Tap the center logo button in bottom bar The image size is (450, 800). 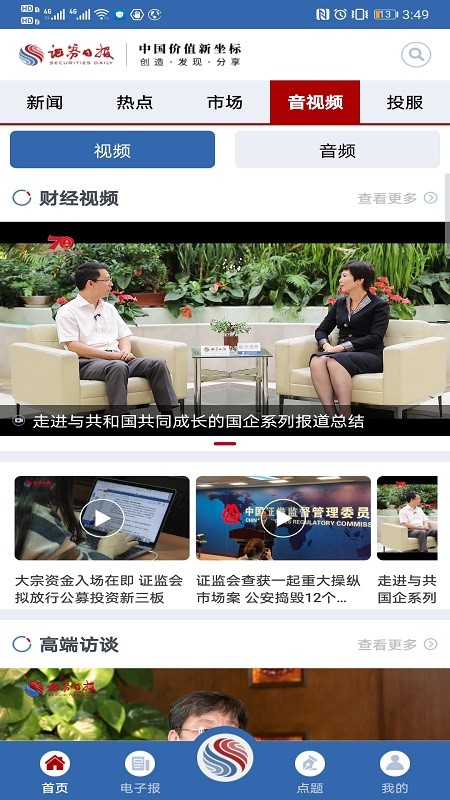225,755
